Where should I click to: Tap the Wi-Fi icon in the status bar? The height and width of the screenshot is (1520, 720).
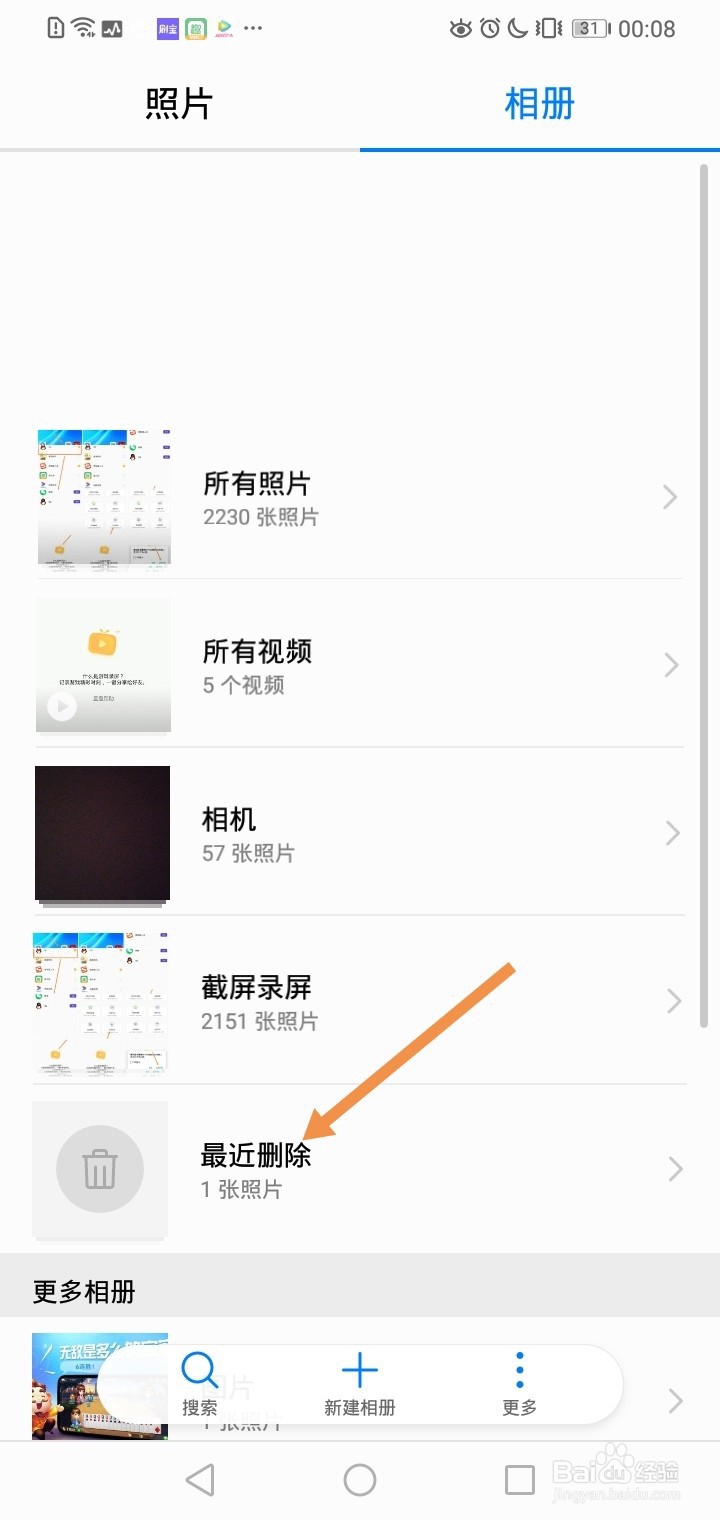click(82, 27)
